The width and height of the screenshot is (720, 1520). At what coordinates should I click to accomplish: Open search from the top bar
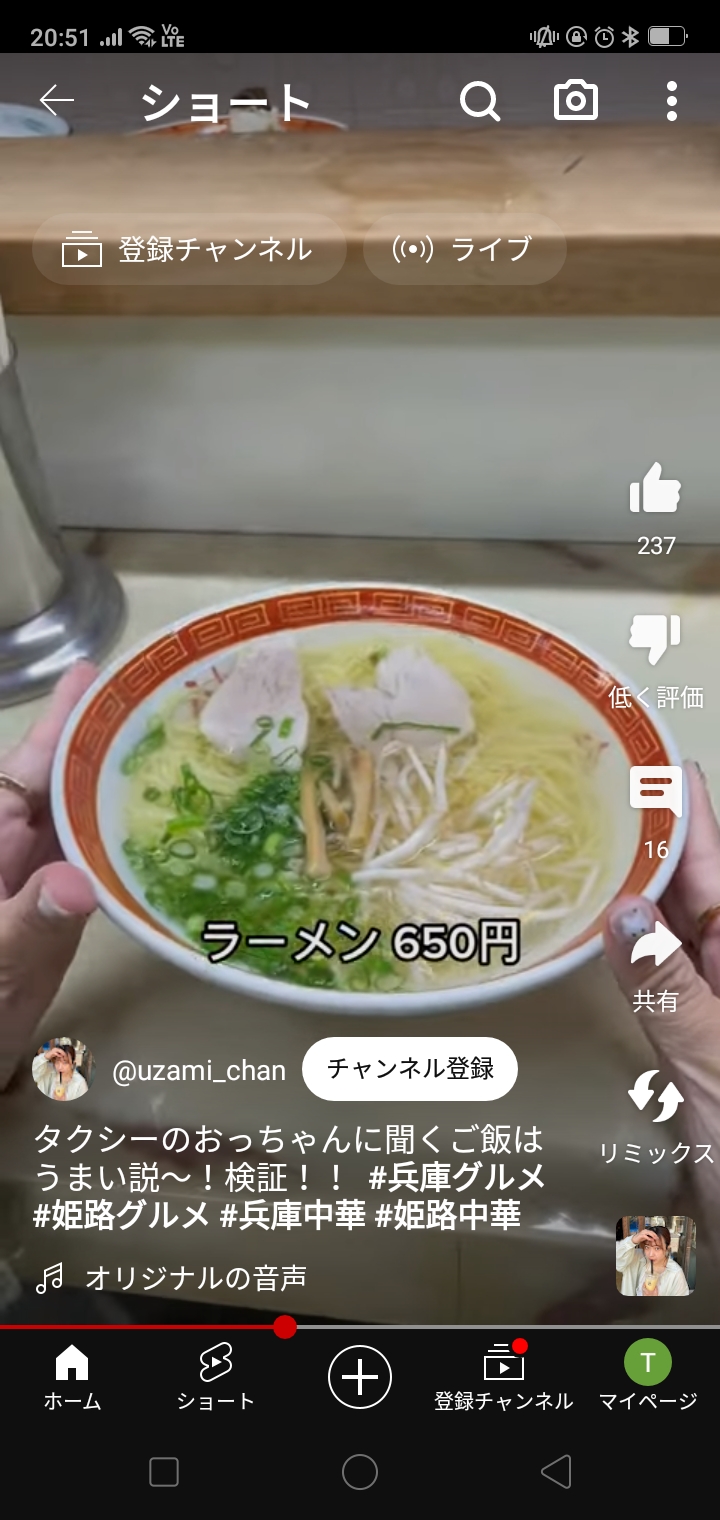[479, 101]
